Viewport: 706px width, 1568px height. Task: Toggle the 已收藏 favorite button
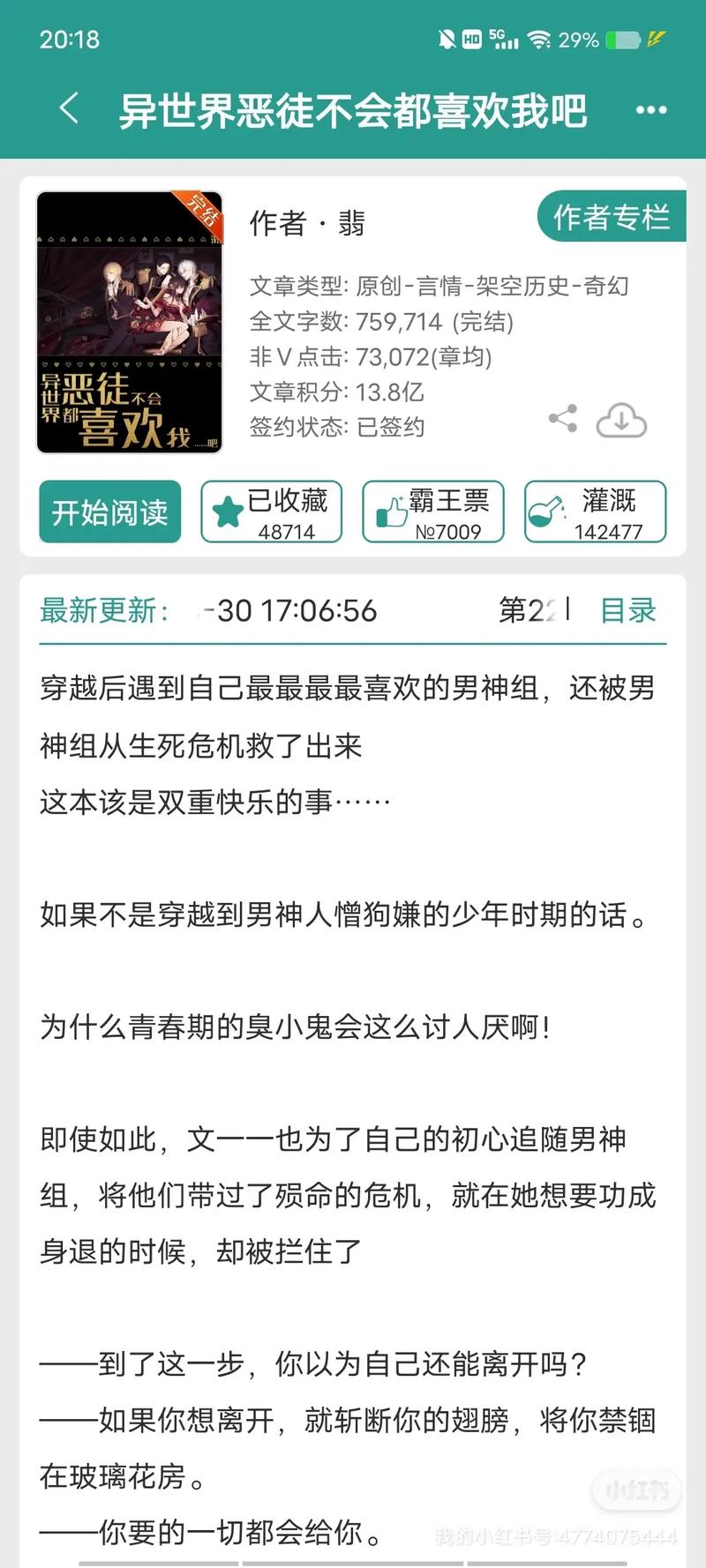[x=271, y=511]
